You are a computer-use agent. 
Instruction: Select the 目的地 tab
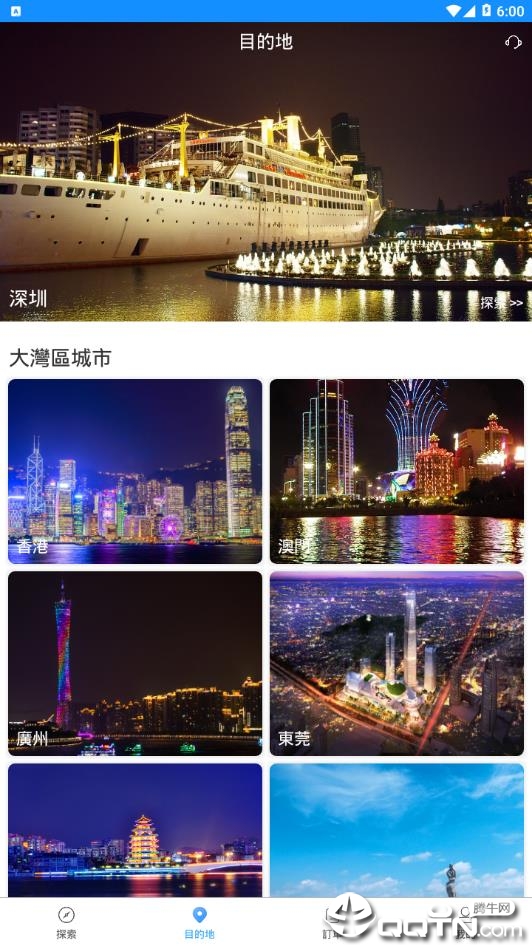pyautogui.click(x=200, y=922)
